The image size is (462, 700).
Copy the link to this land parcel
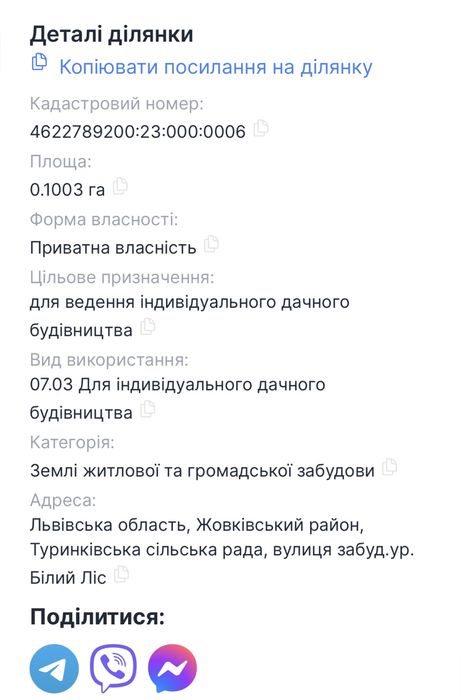coord(202,67)
